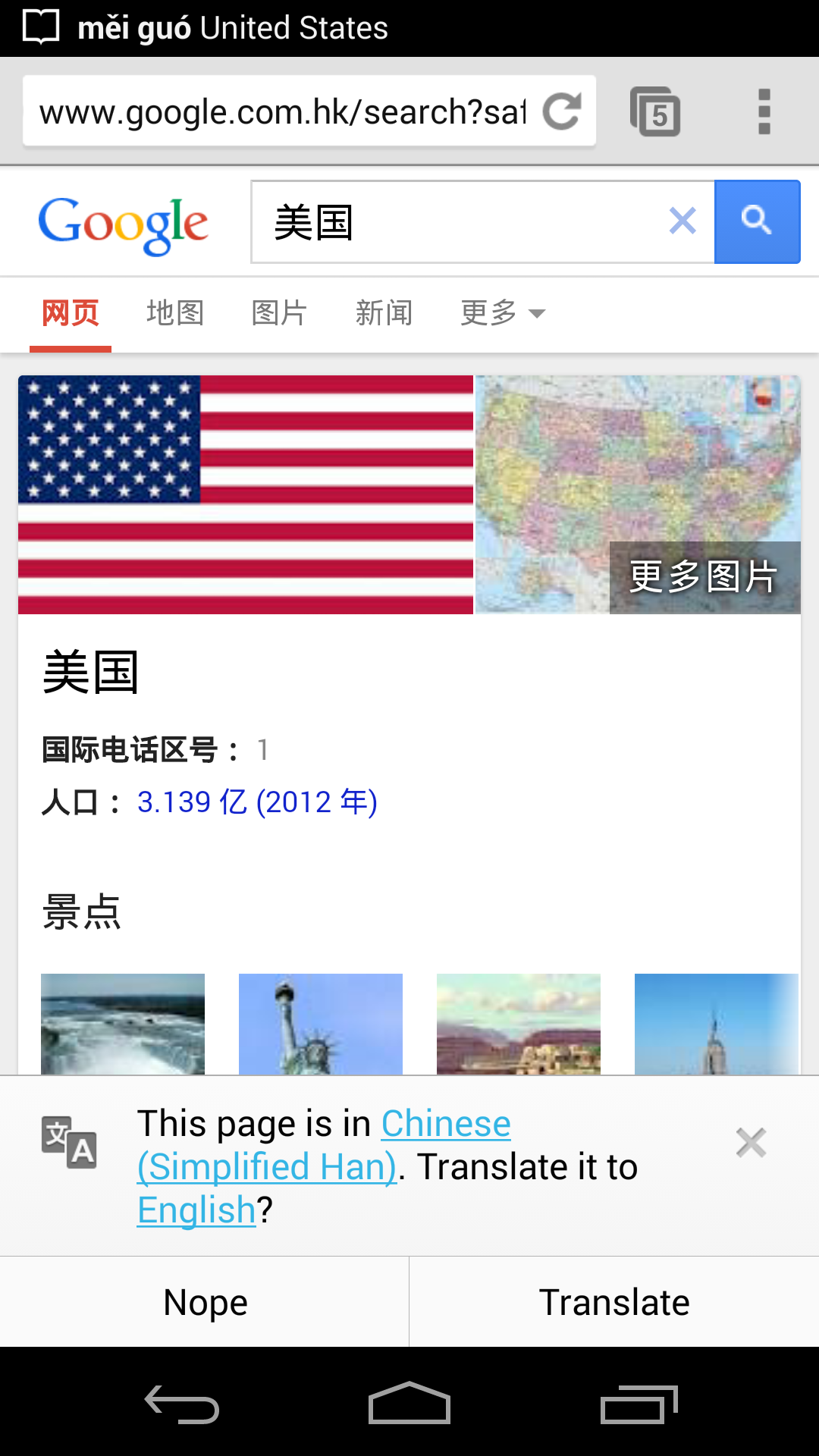The image size is (819, 1456).
Task: Change target language English link
Action: click(196, 1210)
